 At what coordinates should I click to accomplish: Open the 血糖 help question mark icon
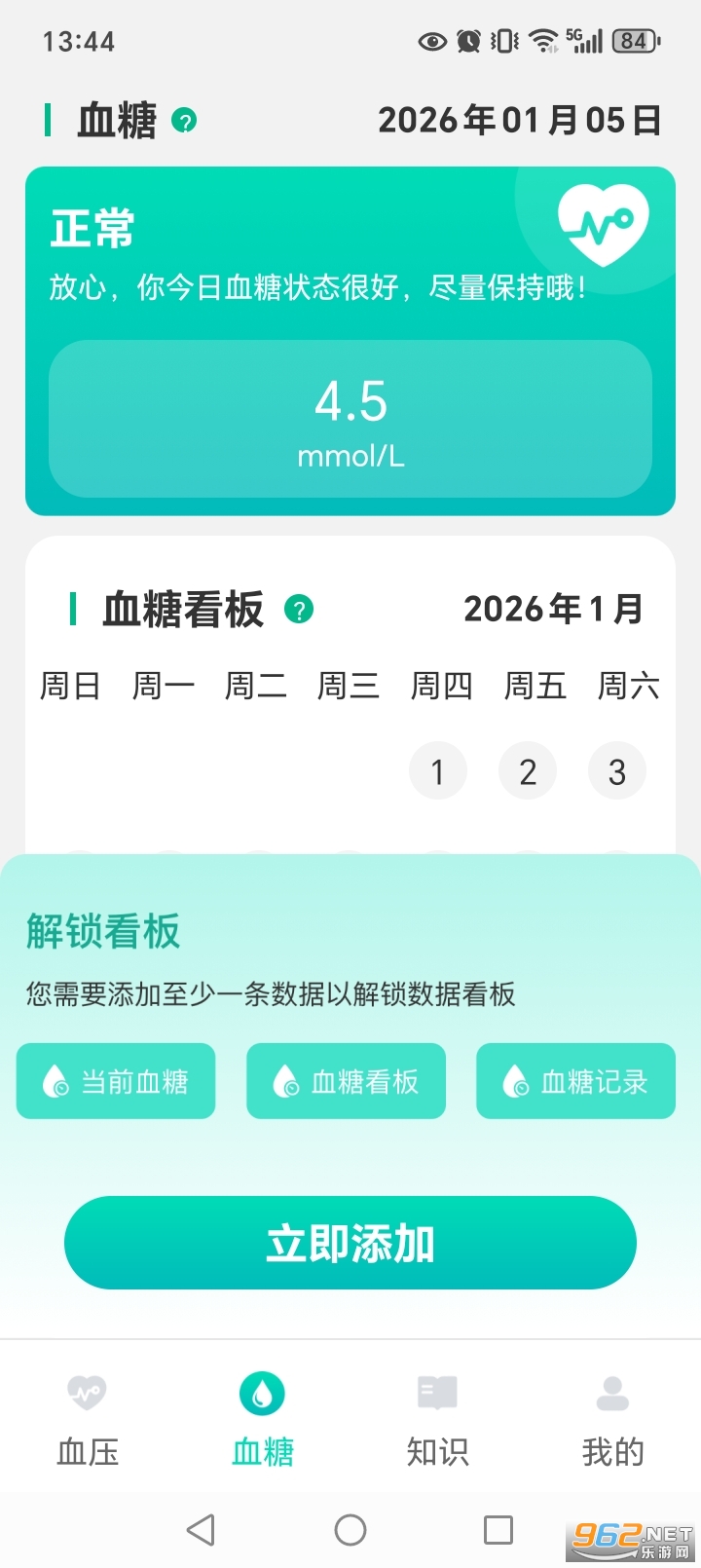click(182, 120)
